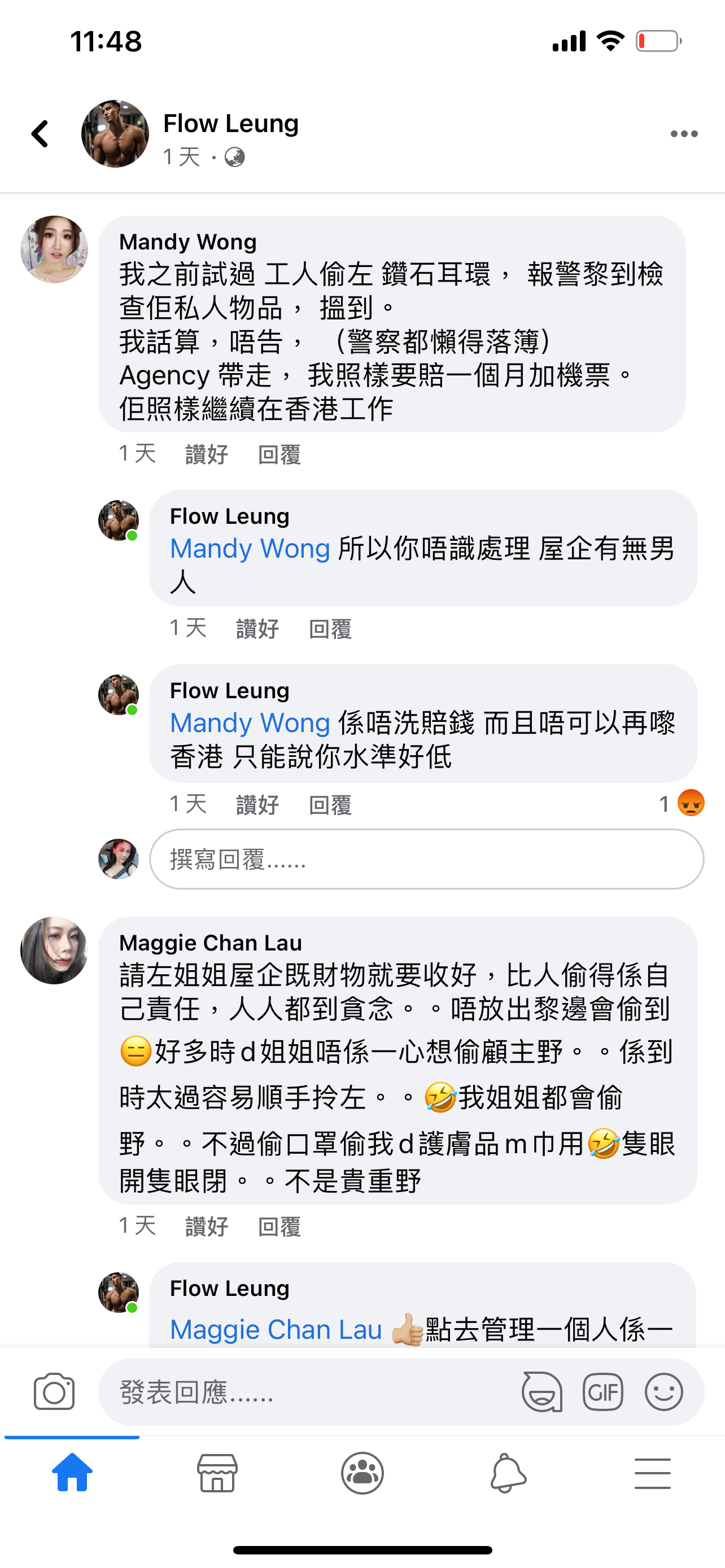Go back using the back arrow

tap(39, 133)
